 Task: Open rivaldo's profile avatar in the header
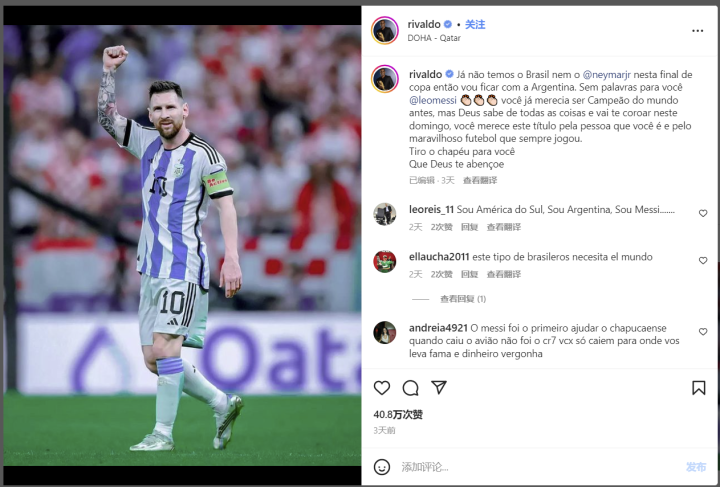click(x=385, y=30)
